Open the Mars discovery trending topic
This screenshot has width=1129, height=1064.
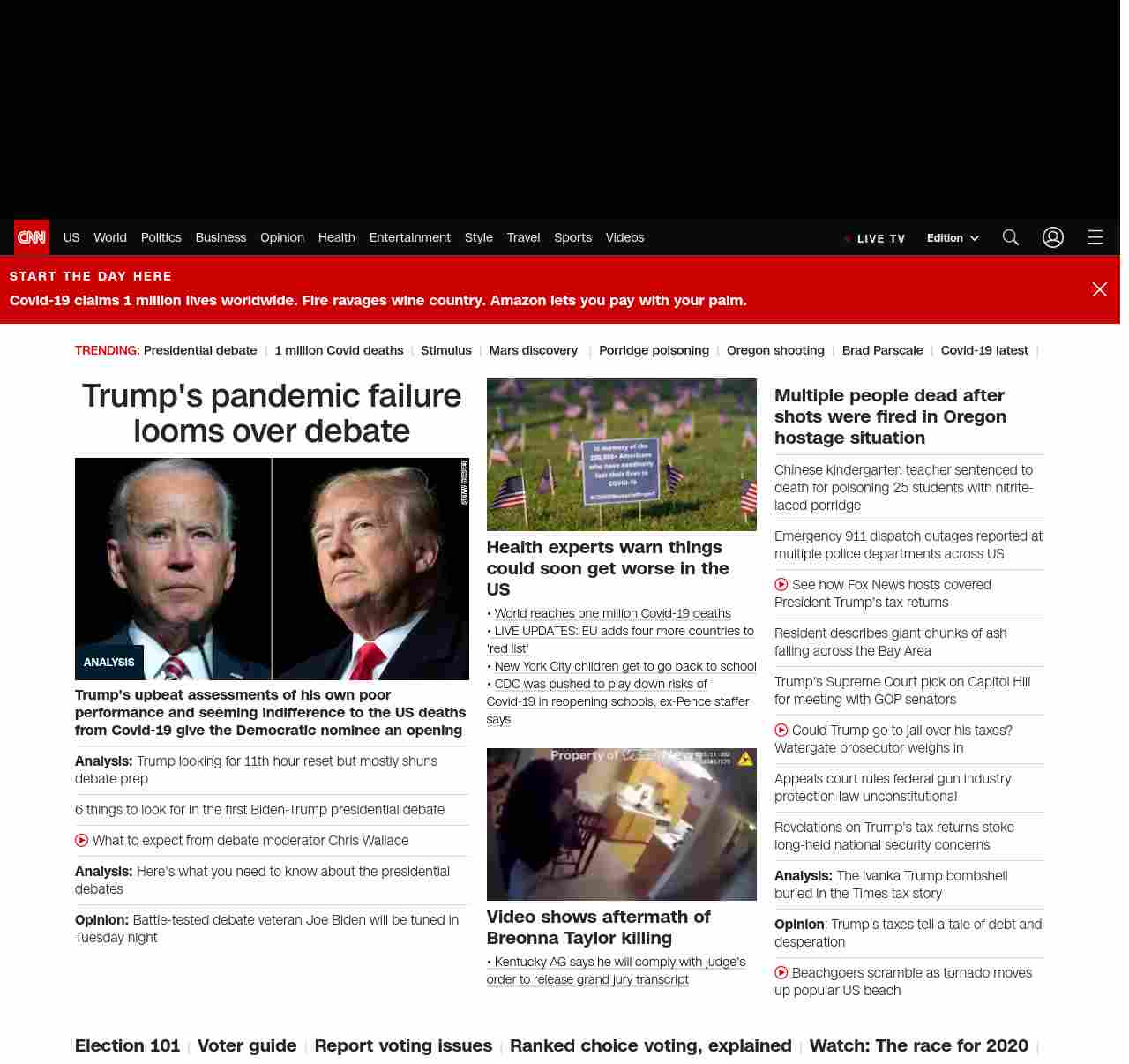pyautogui.click(x=533, y=350)
